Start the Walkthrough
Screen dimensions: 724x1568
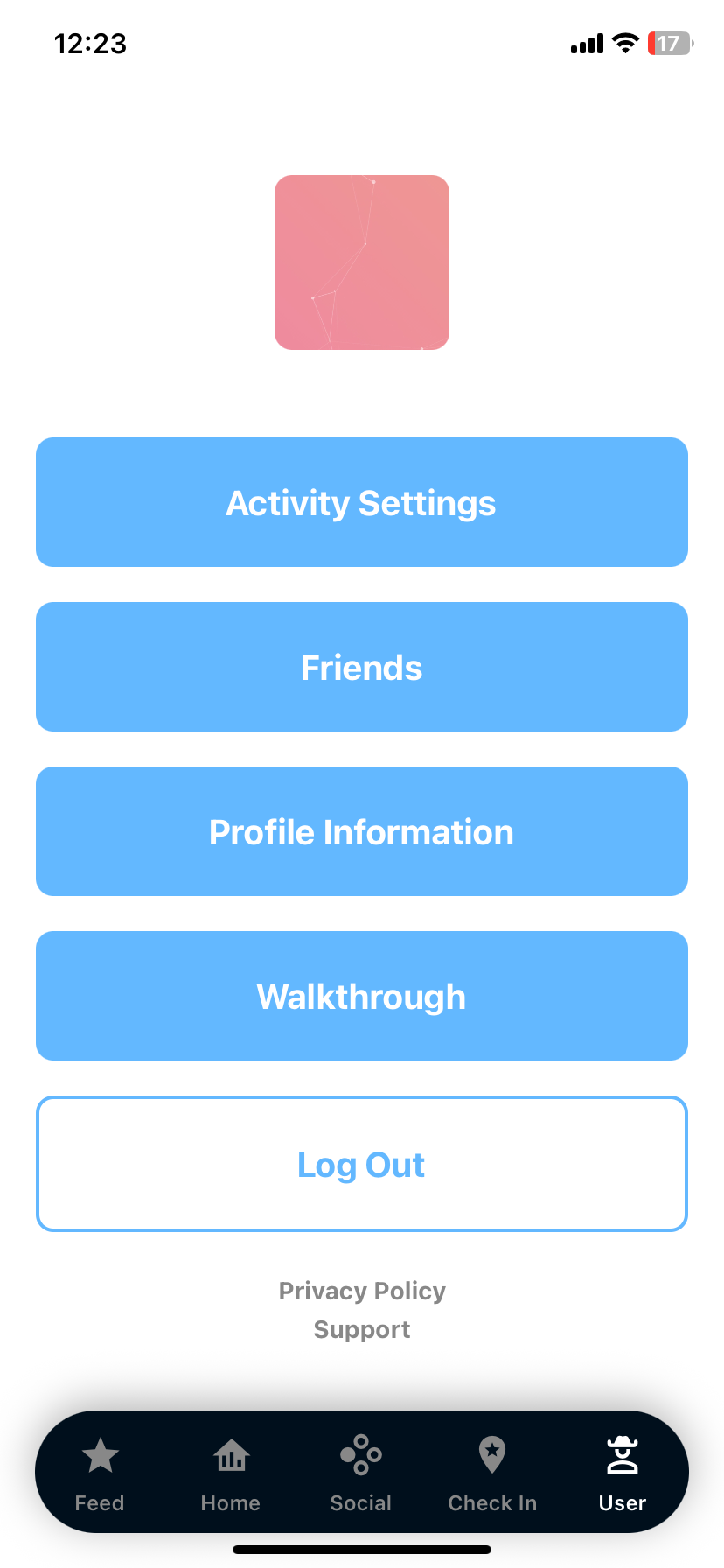click(x=361, y=996)
